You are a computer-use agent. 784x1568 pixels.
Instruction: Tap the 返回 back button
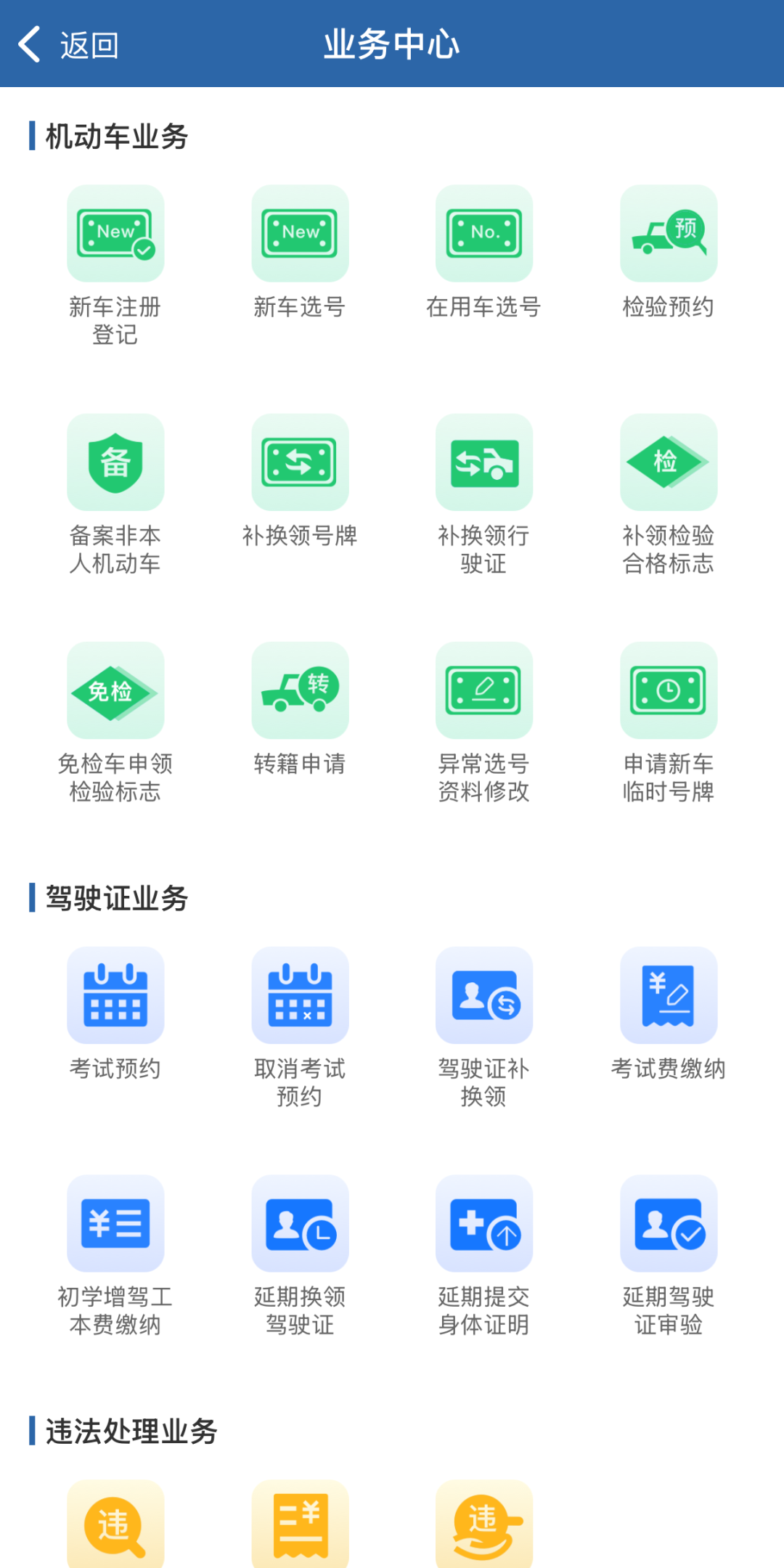(68, 45)
